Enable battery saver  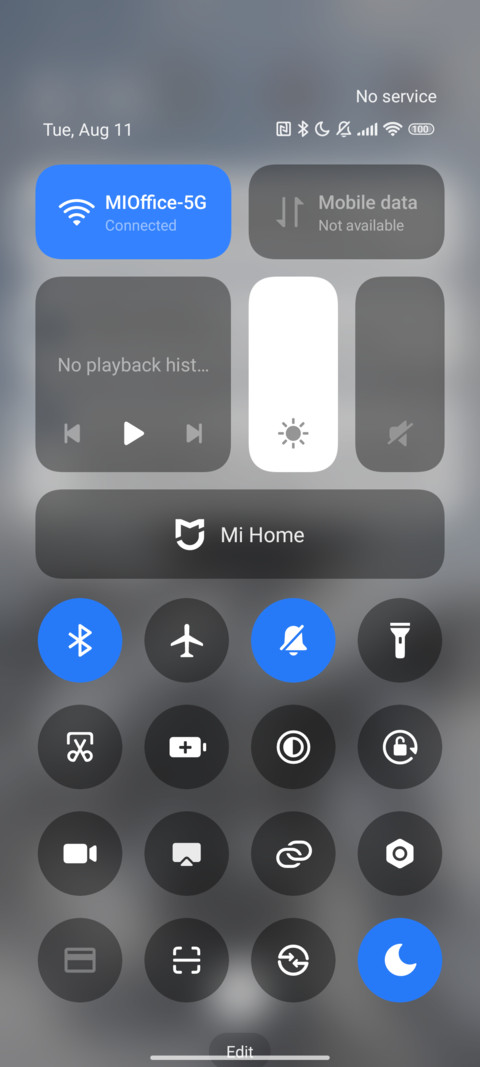187,747
